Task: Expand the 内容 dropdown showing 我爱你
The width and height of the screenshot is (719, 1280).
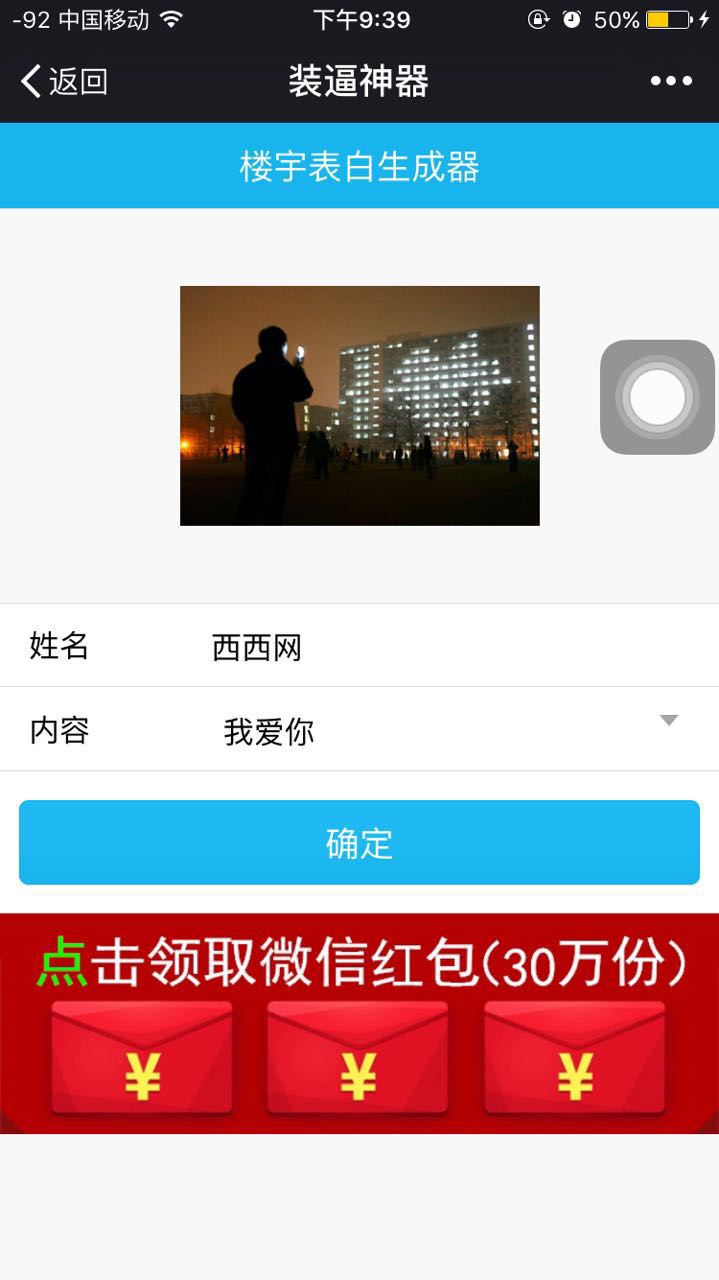Action: pyautogui.click(x=450, y=731)
